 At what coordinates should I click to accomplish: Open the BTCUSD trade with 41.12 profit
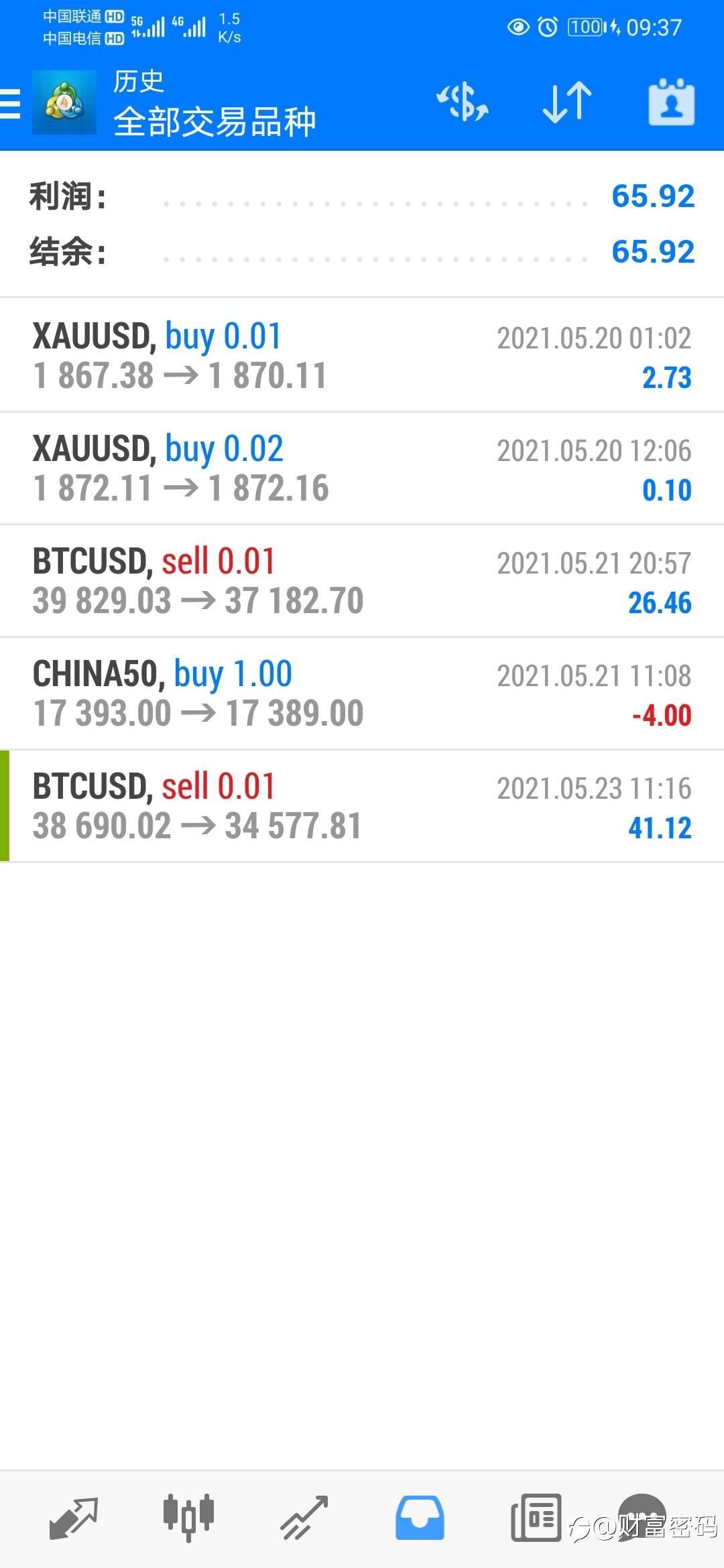[362, 806]
